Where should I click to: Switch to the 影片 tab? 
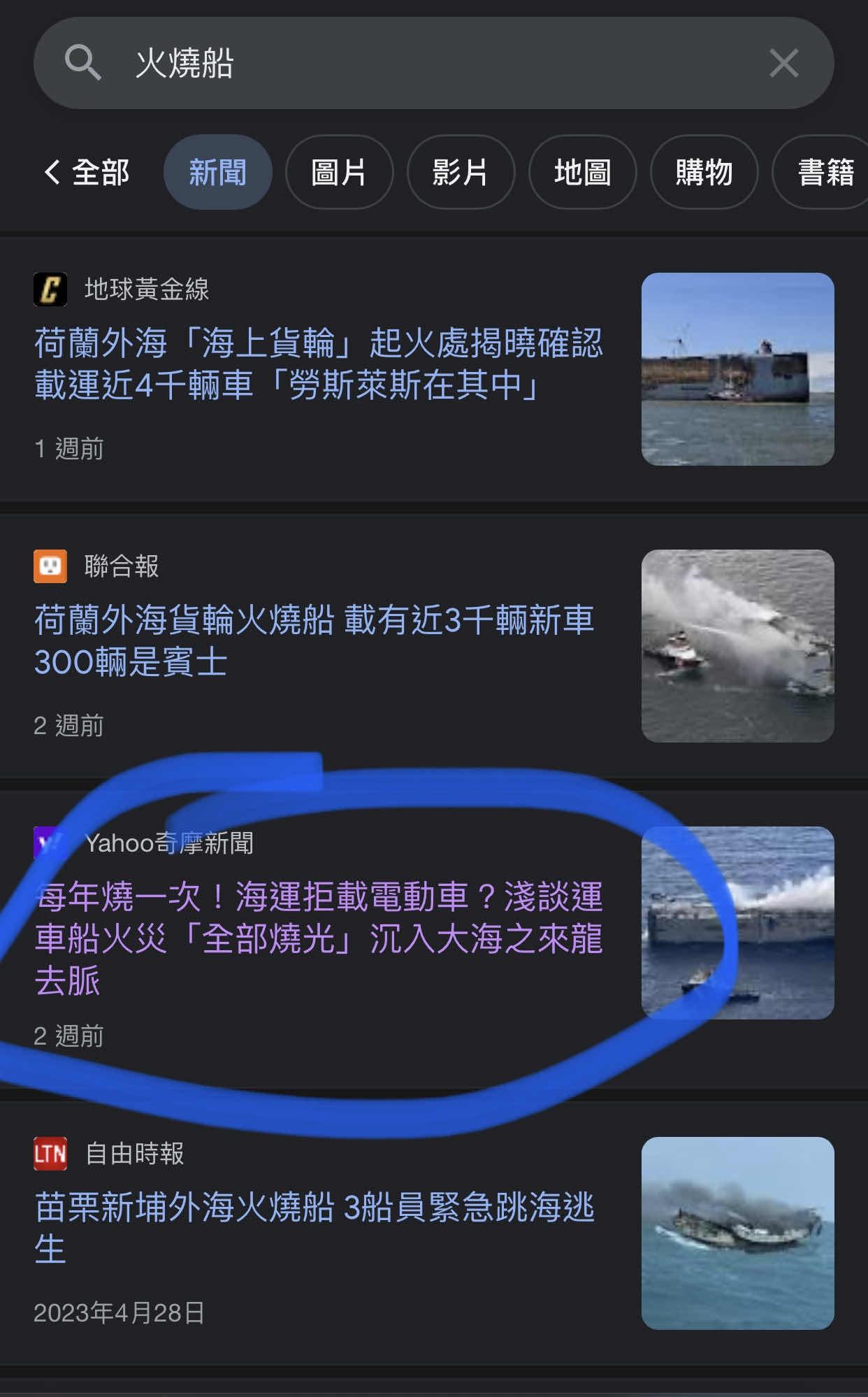coord(461,172)
